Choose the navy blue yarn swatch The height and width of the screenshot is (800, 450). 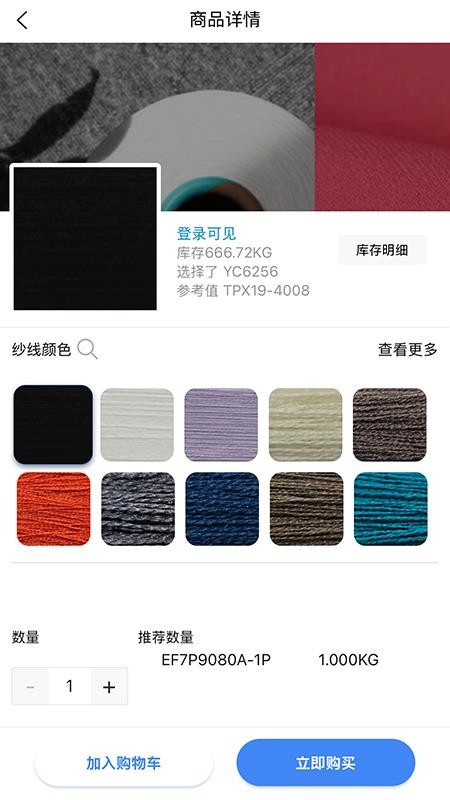click(222, 509)
